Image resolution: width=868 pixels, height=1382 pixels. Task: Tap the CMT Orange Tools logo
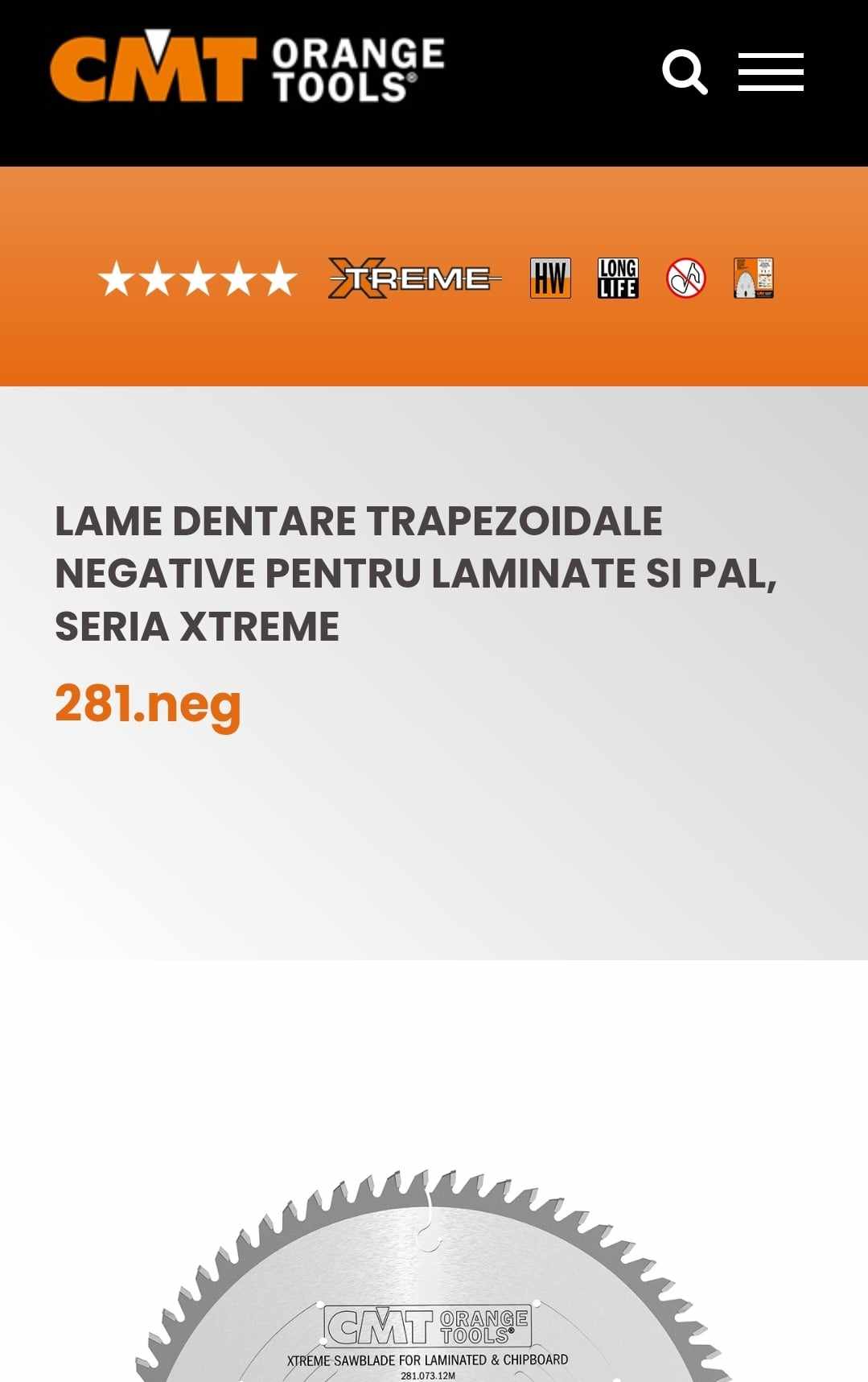coord(246,68)
